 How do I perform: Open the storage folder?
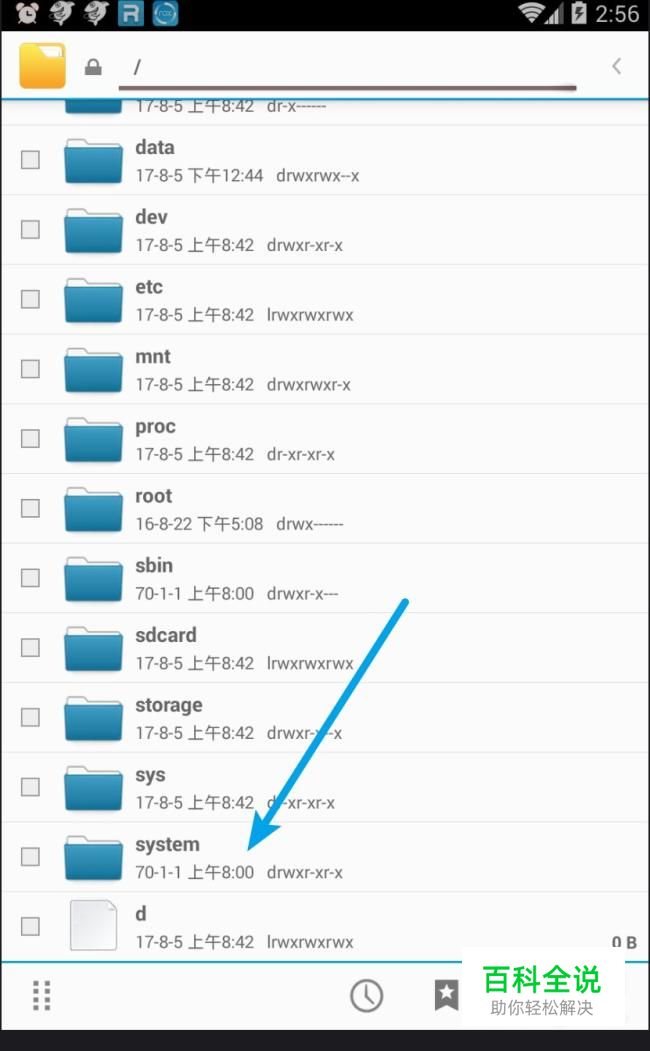tap(169, 706)
